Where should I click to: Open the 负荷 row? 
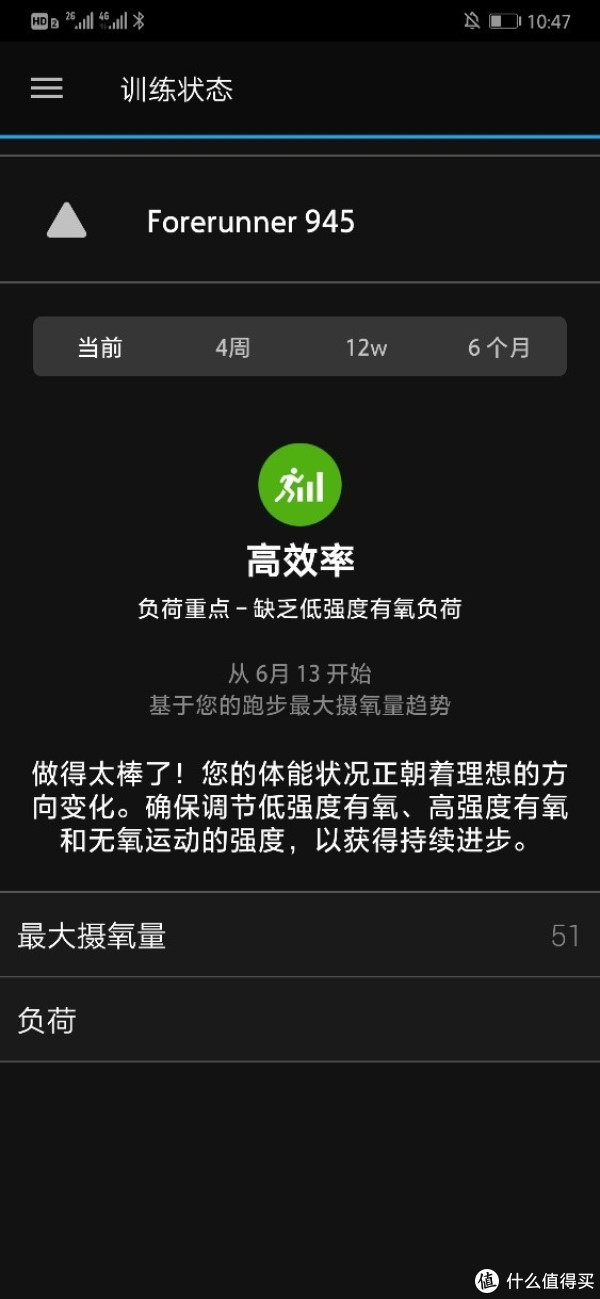(300, 1020)
